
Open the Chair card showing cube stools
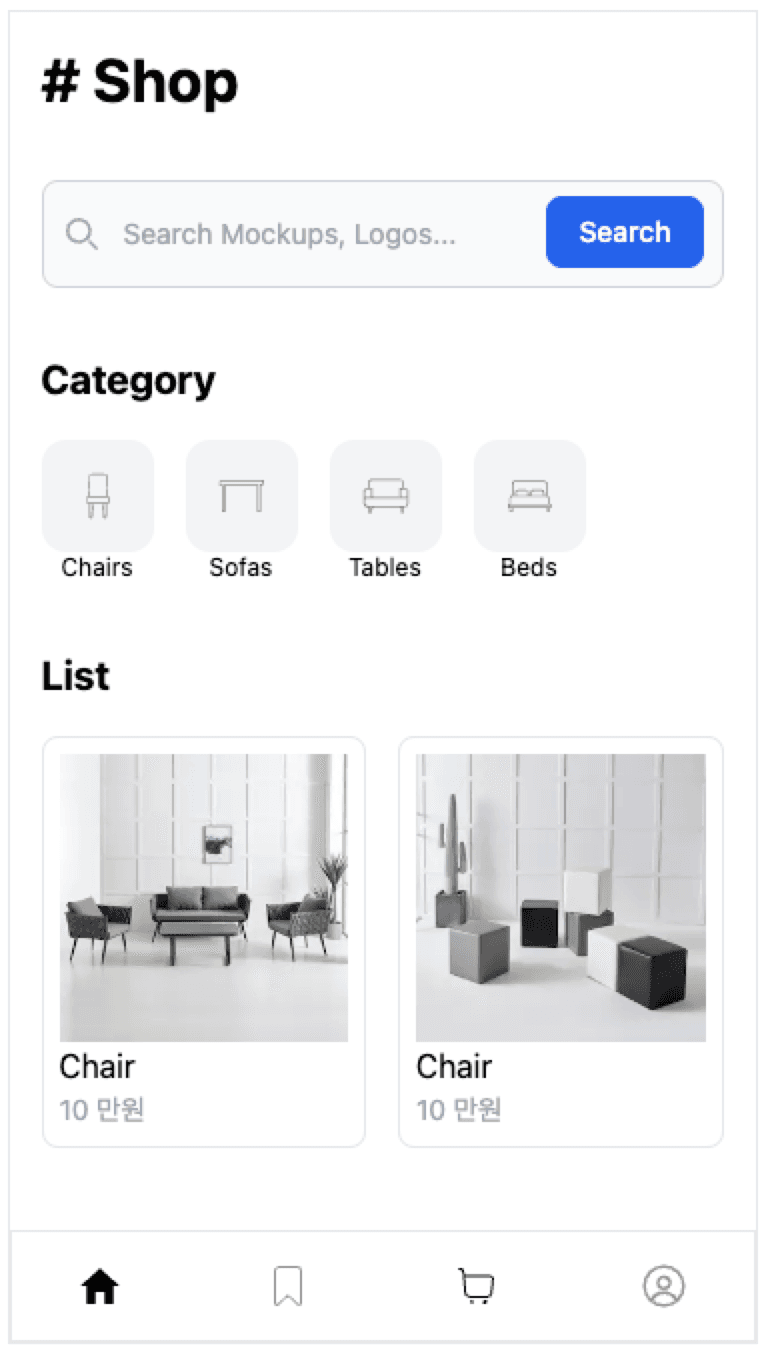tap(560, 940)
